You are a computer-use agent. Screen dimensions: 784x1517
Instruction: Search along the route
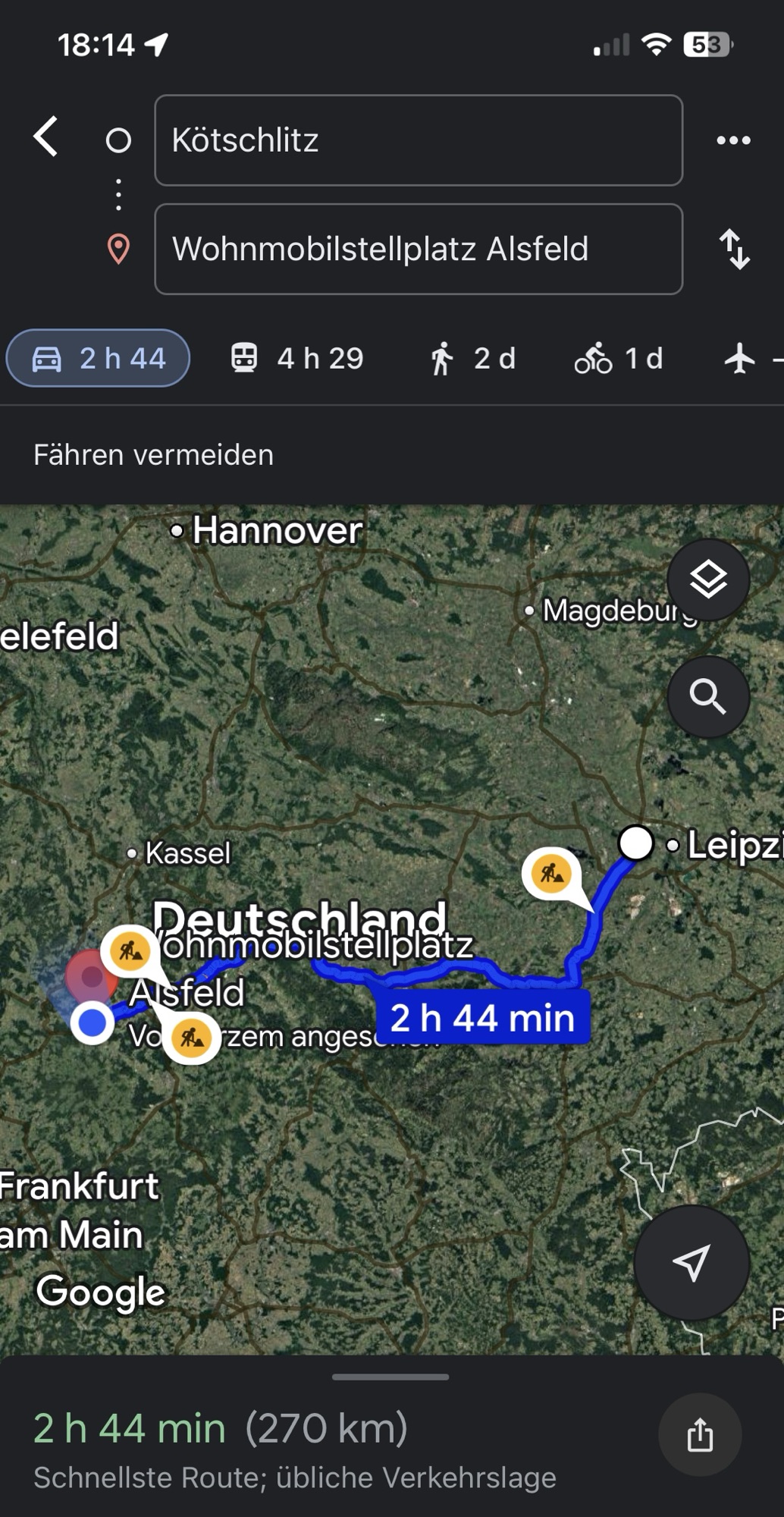(x=708, y=696)
